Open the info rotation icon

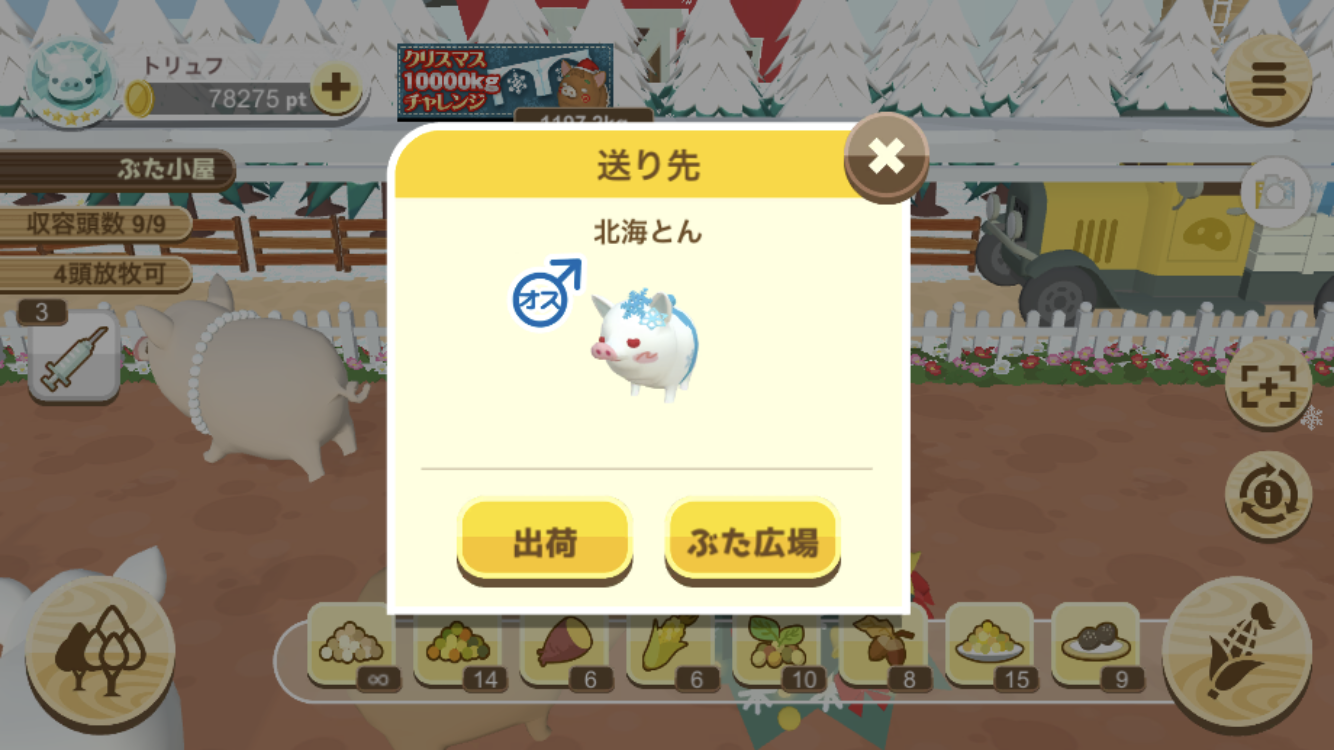pyautogui.click(x=1268, y=495)
